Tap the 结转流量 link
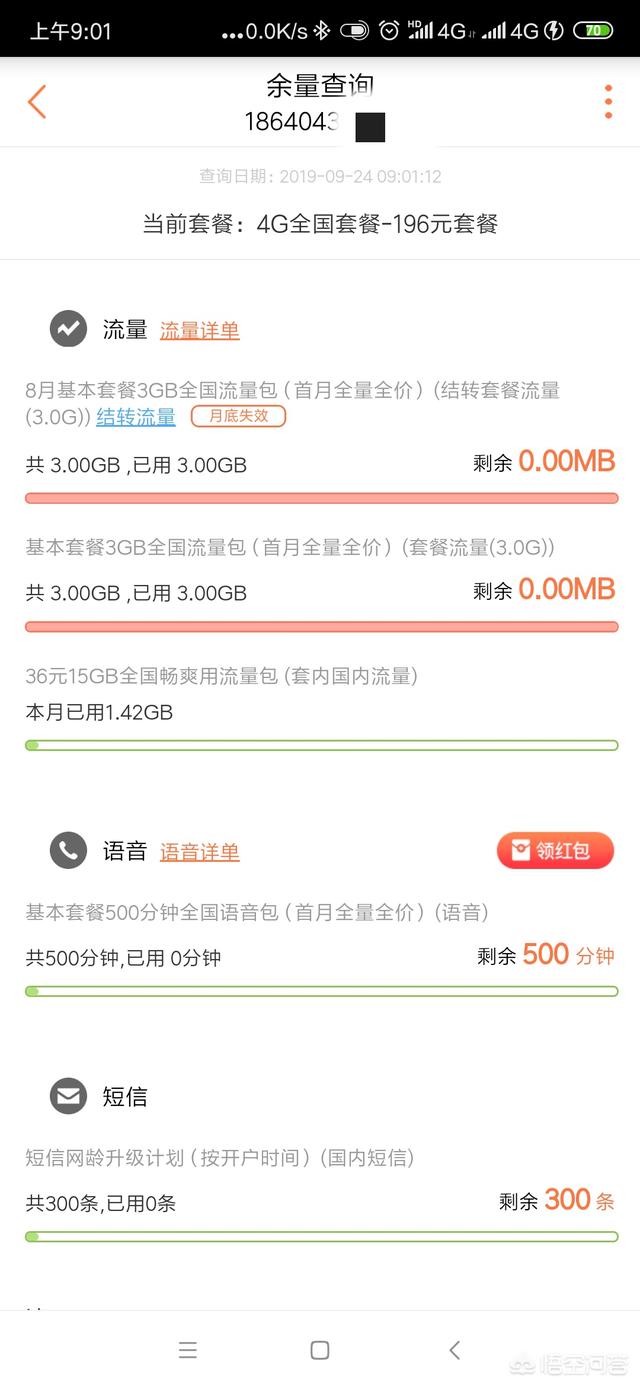 [136, 417]
